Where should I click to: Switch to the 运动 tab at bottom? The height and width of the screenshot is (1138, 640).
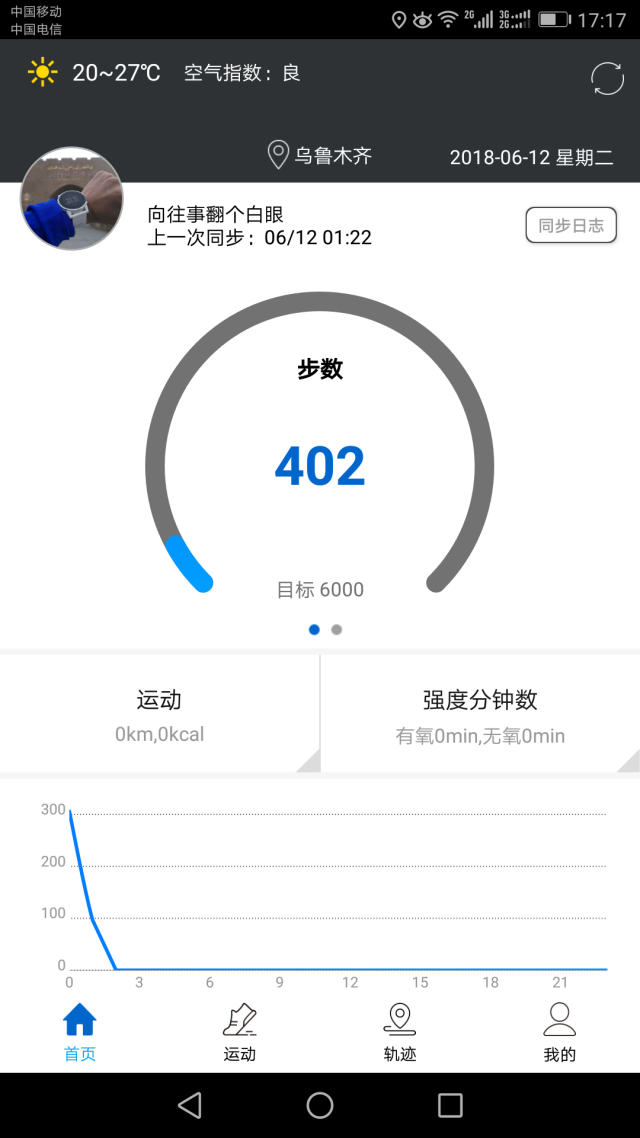tap(239, 1033)
